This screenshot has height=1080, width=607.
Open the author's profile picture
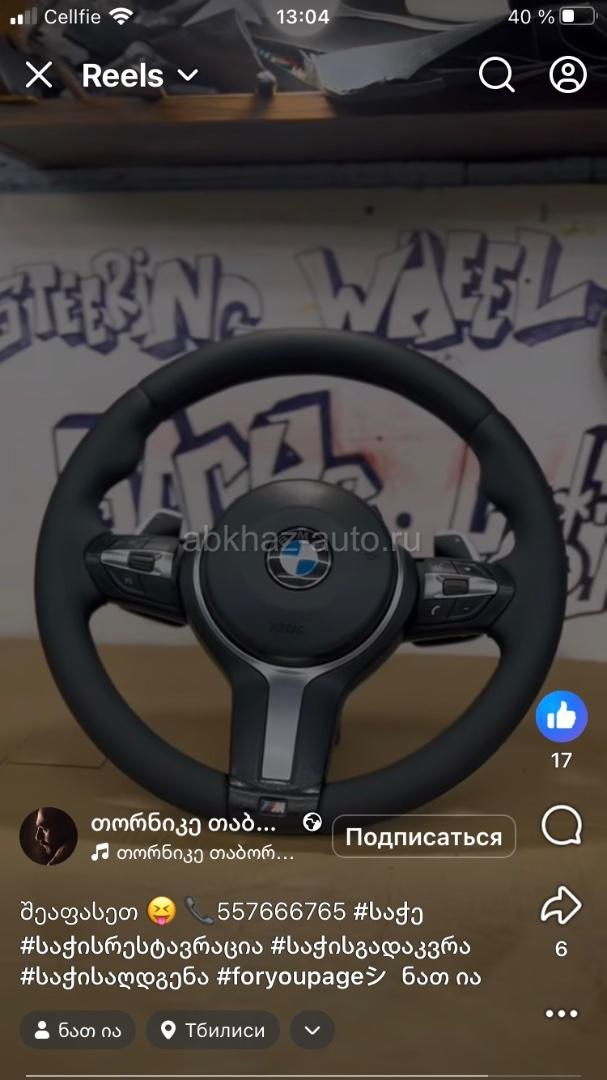(48, 836)
